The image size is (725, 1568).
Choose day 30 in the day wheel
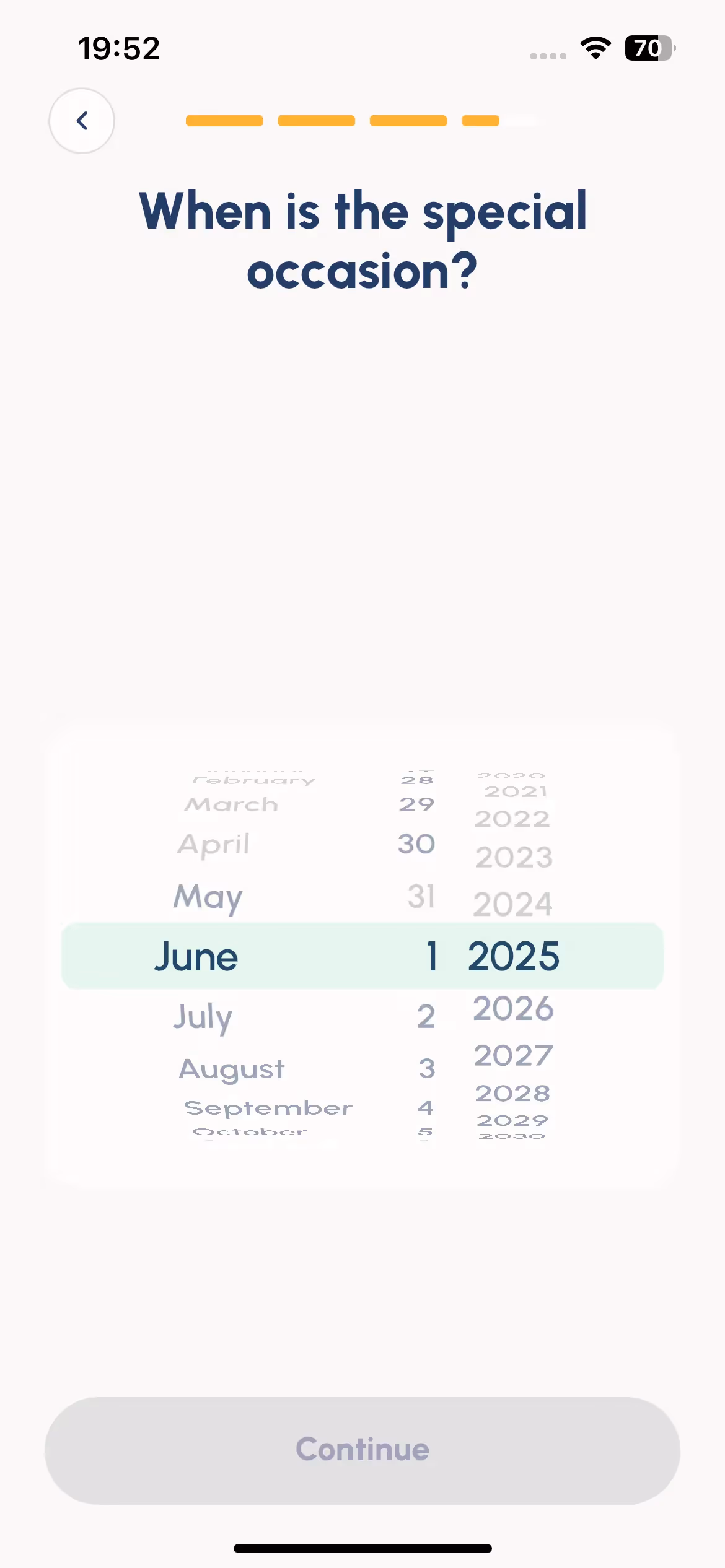pos(416,843)
